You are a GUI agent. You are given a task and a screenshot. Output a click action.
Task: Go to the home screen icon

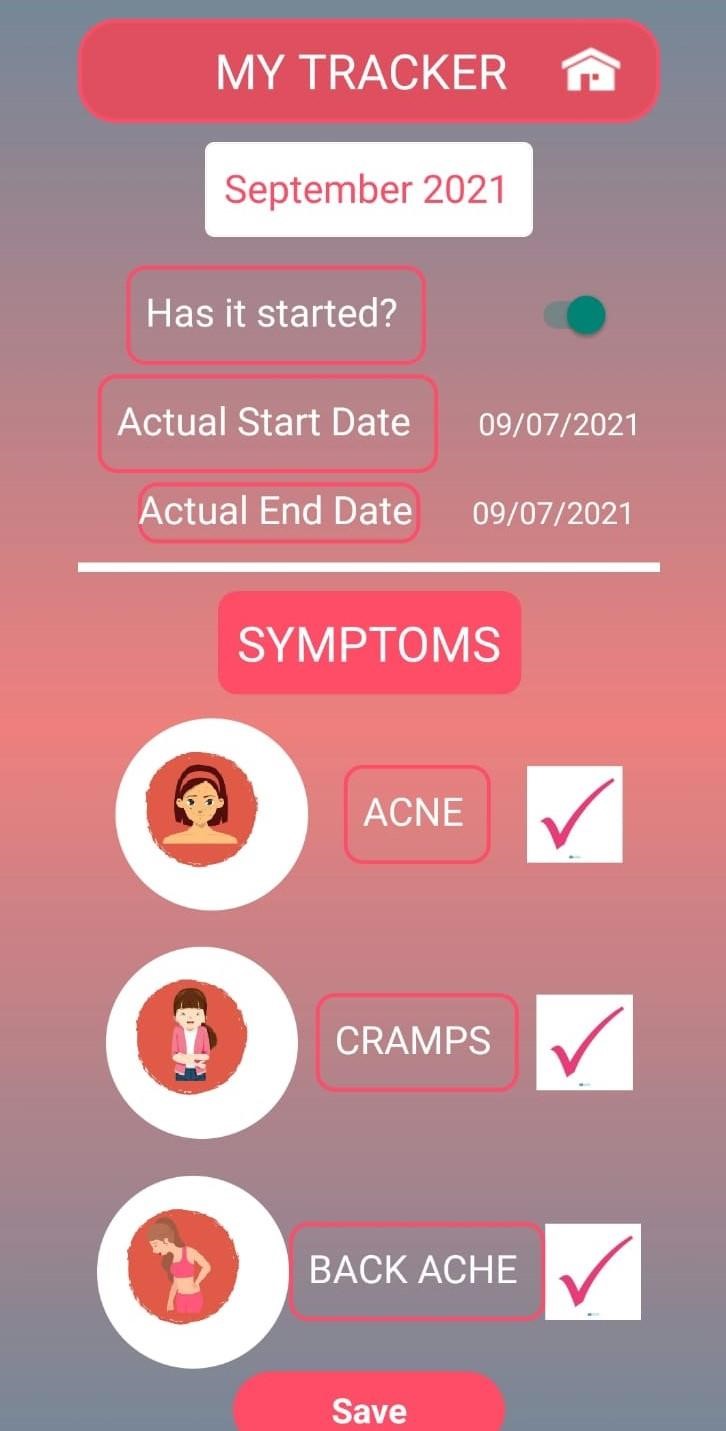590,72
